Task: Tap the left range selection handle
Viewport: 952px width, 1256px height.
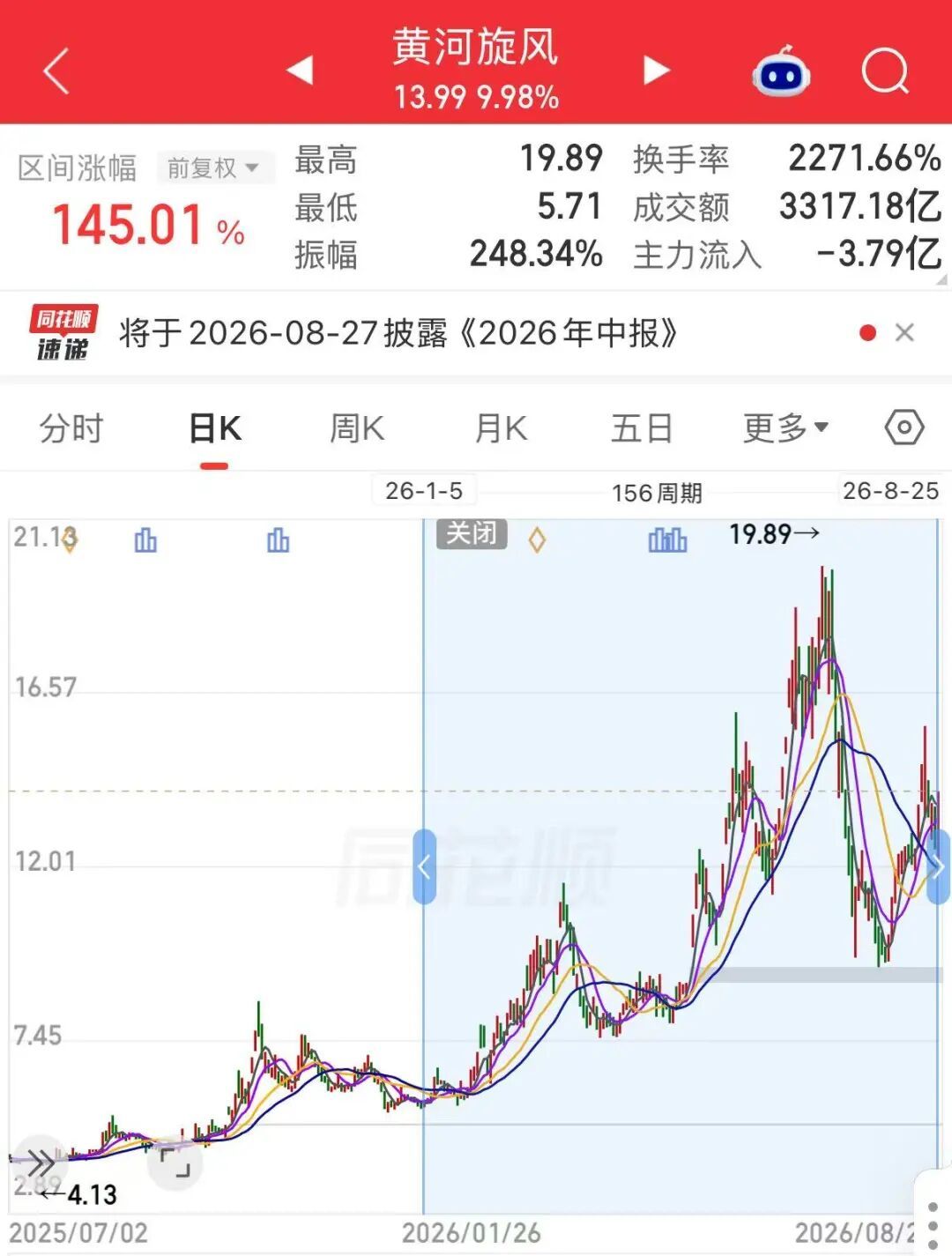Action: (424, 866)
